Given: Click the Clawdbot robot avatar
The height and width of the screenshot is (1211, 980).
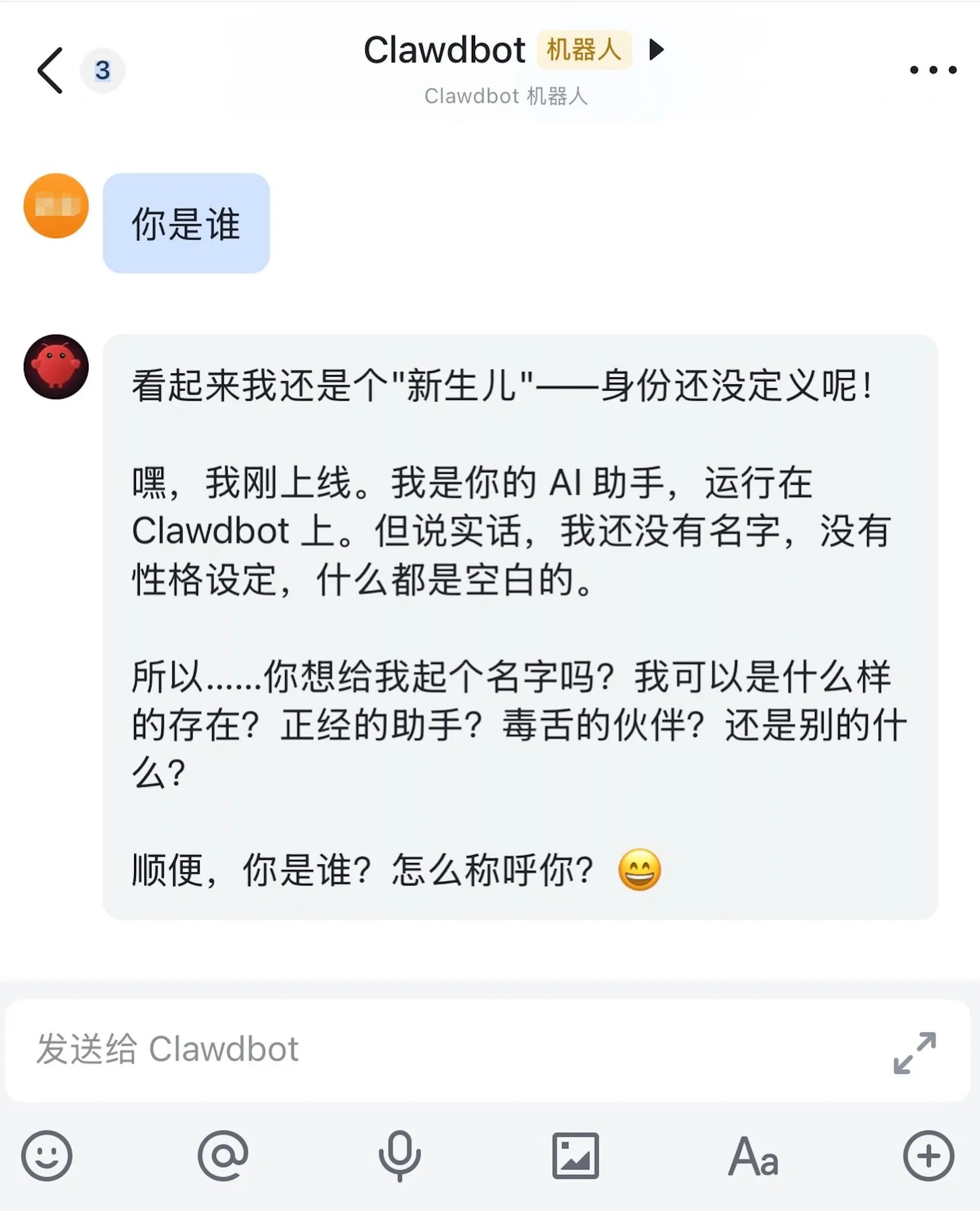Looking at the screenshot, I should [56, 367].
